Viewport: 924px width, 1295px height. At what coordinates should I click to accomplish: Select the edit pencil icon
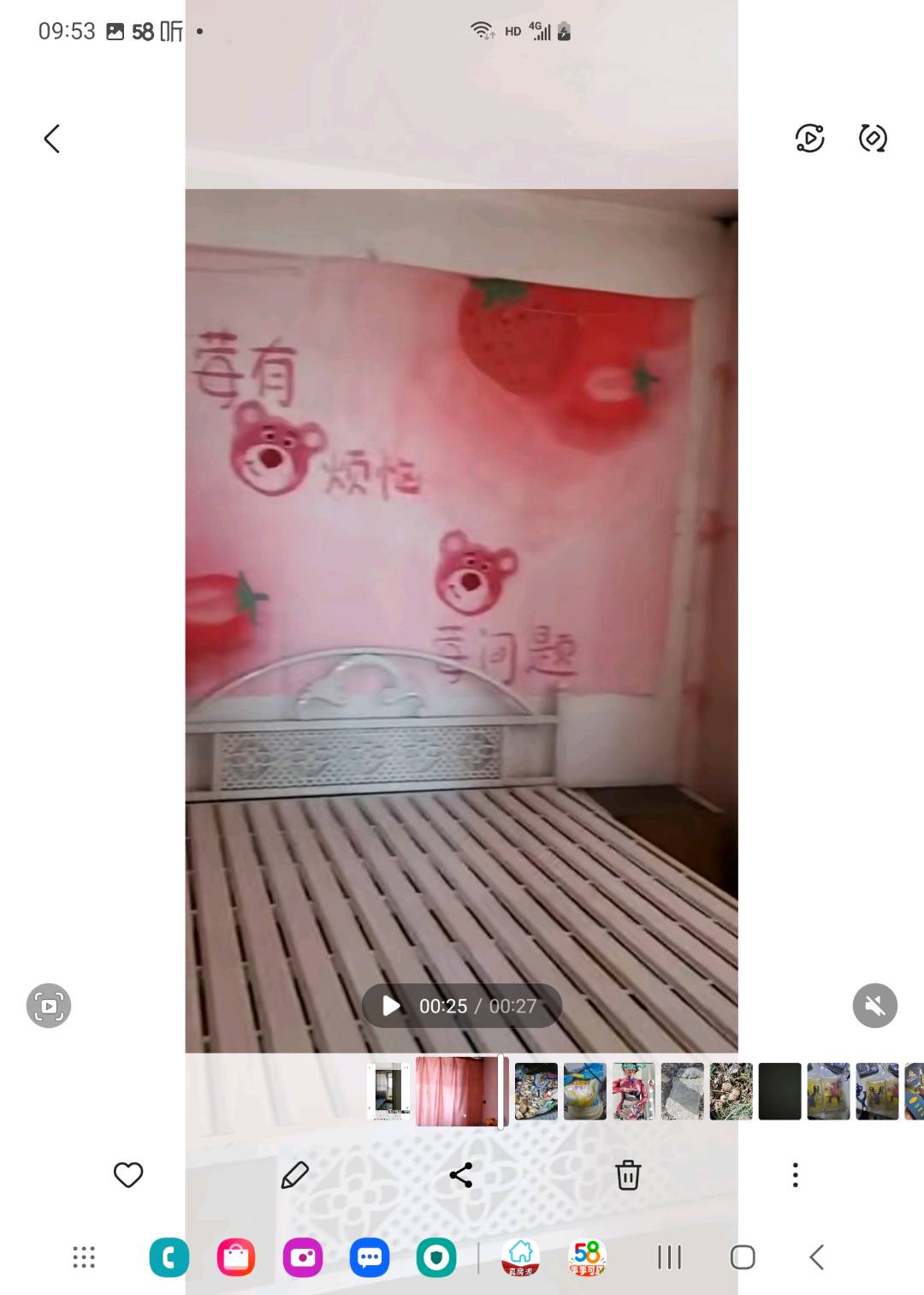pos(294,1175)
